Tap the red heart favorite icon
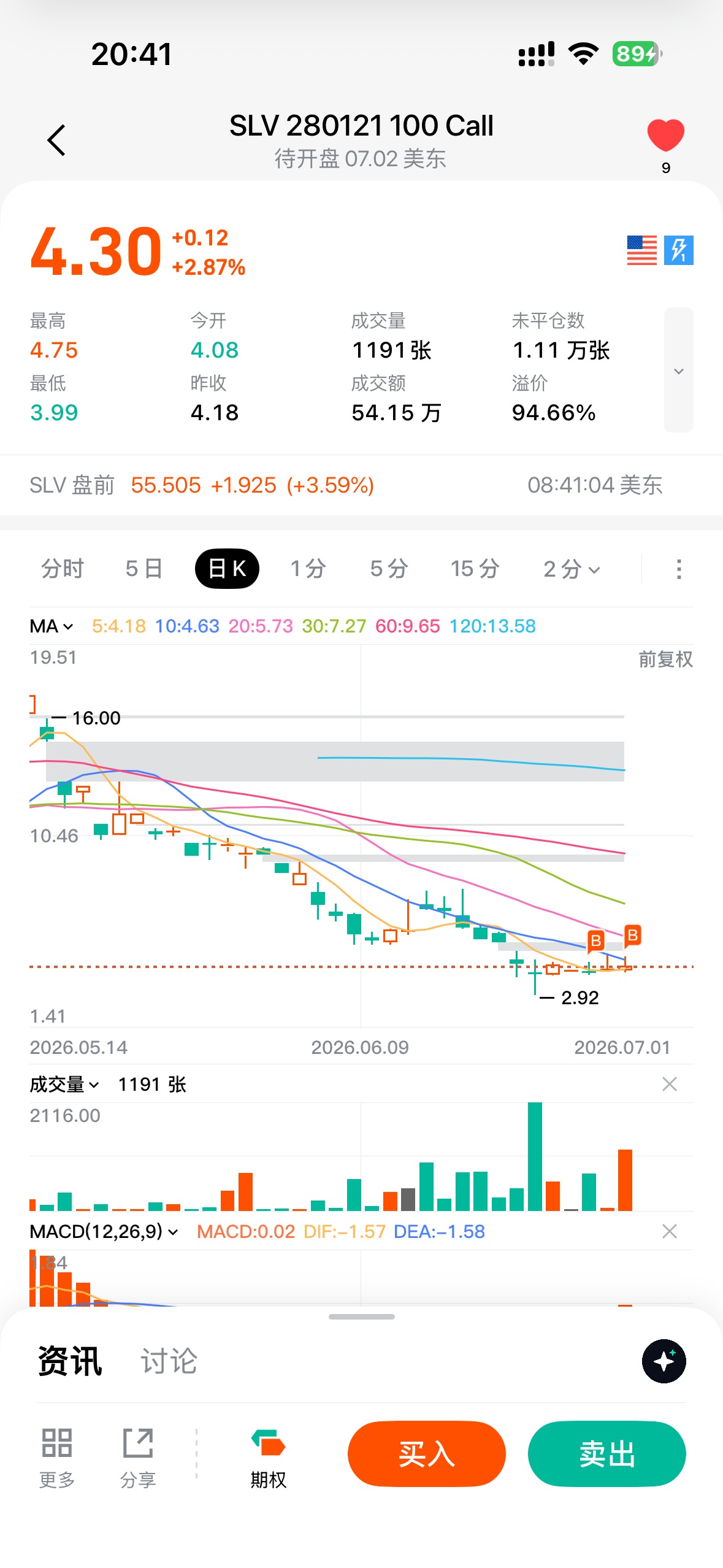This screenshot has width=723, height=1568. coord(666,136)
